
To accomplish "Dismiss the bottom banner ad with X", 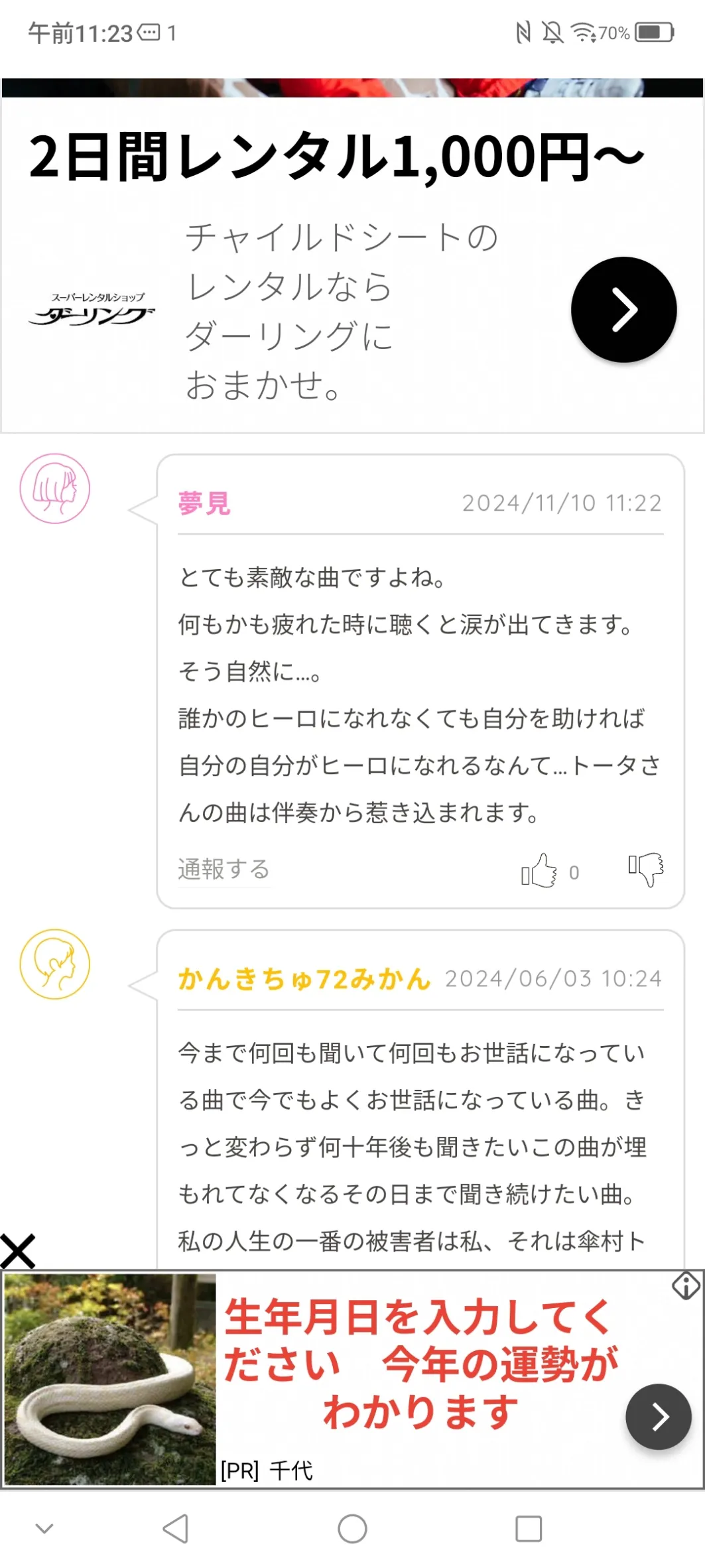I will pos(17,1251).
